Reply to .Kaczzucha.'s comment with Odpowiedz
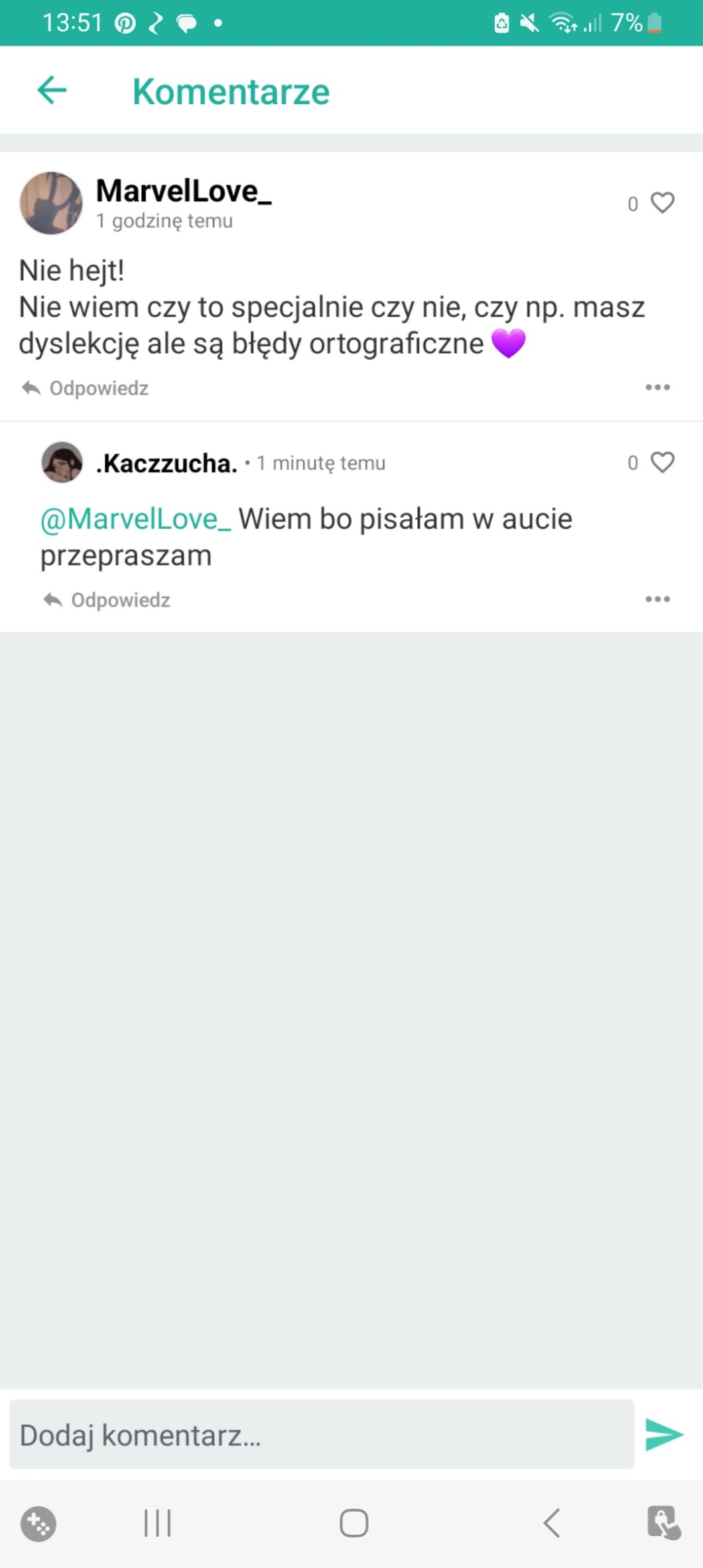 (107, 600)
